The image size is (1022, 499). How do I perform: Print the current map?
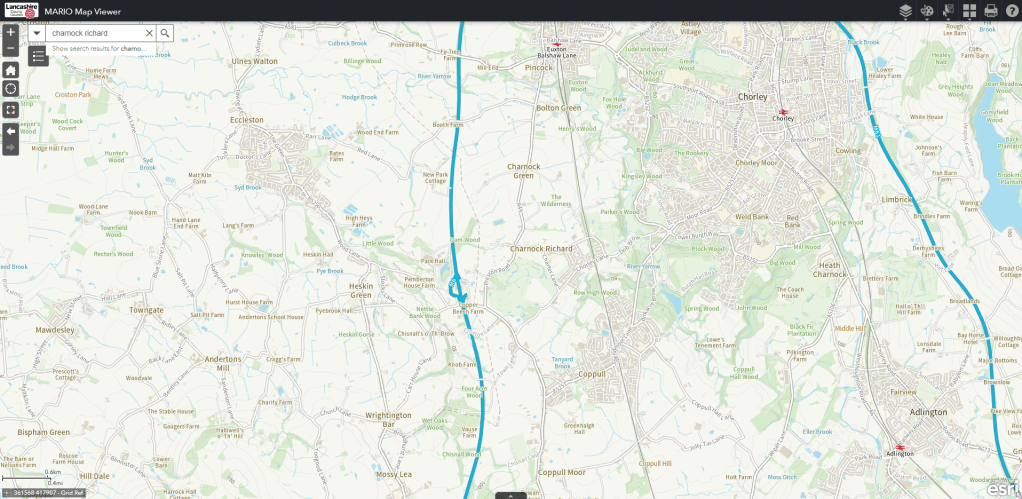point(991,11)
